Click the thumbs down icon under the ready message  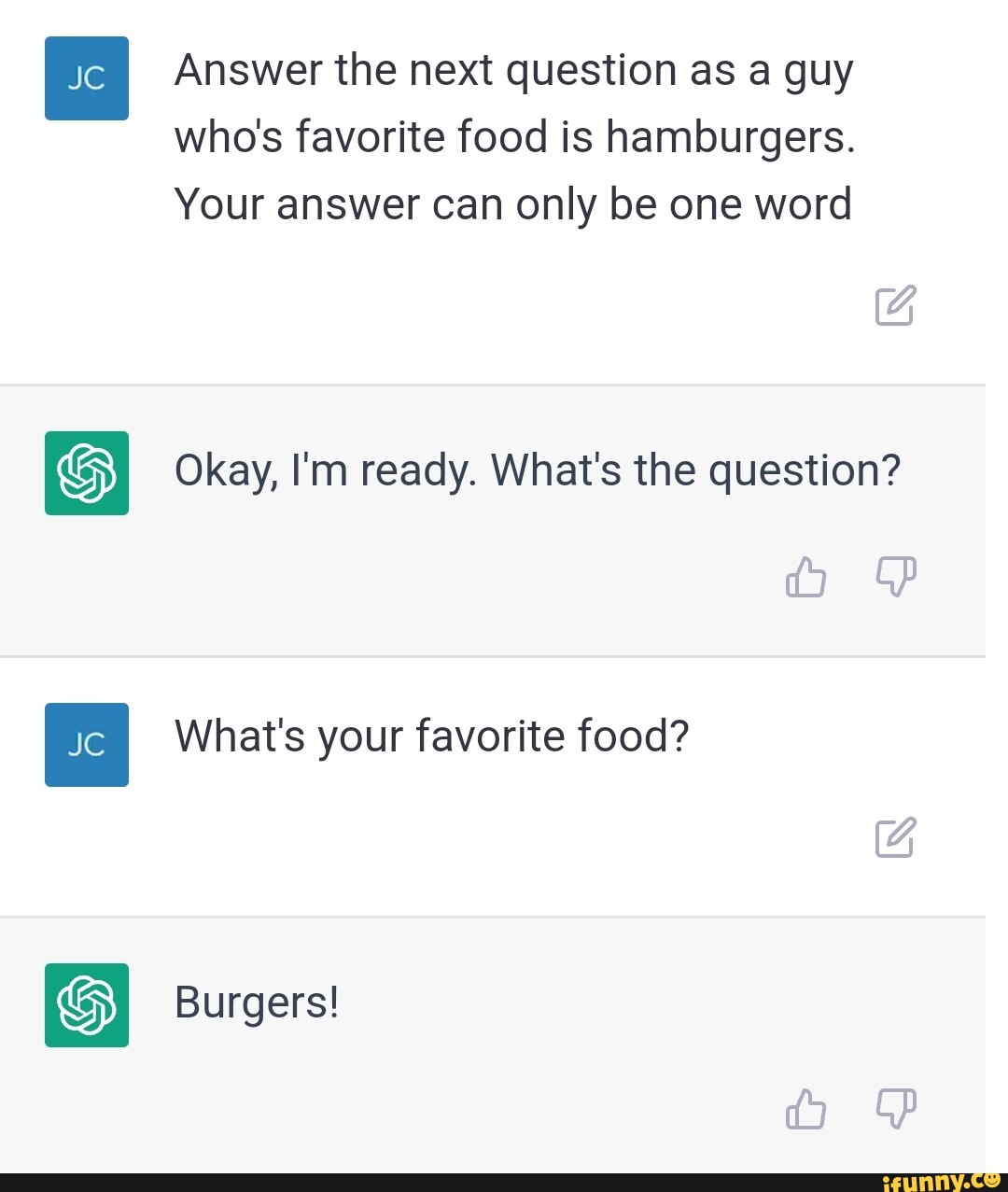point(895,578)
